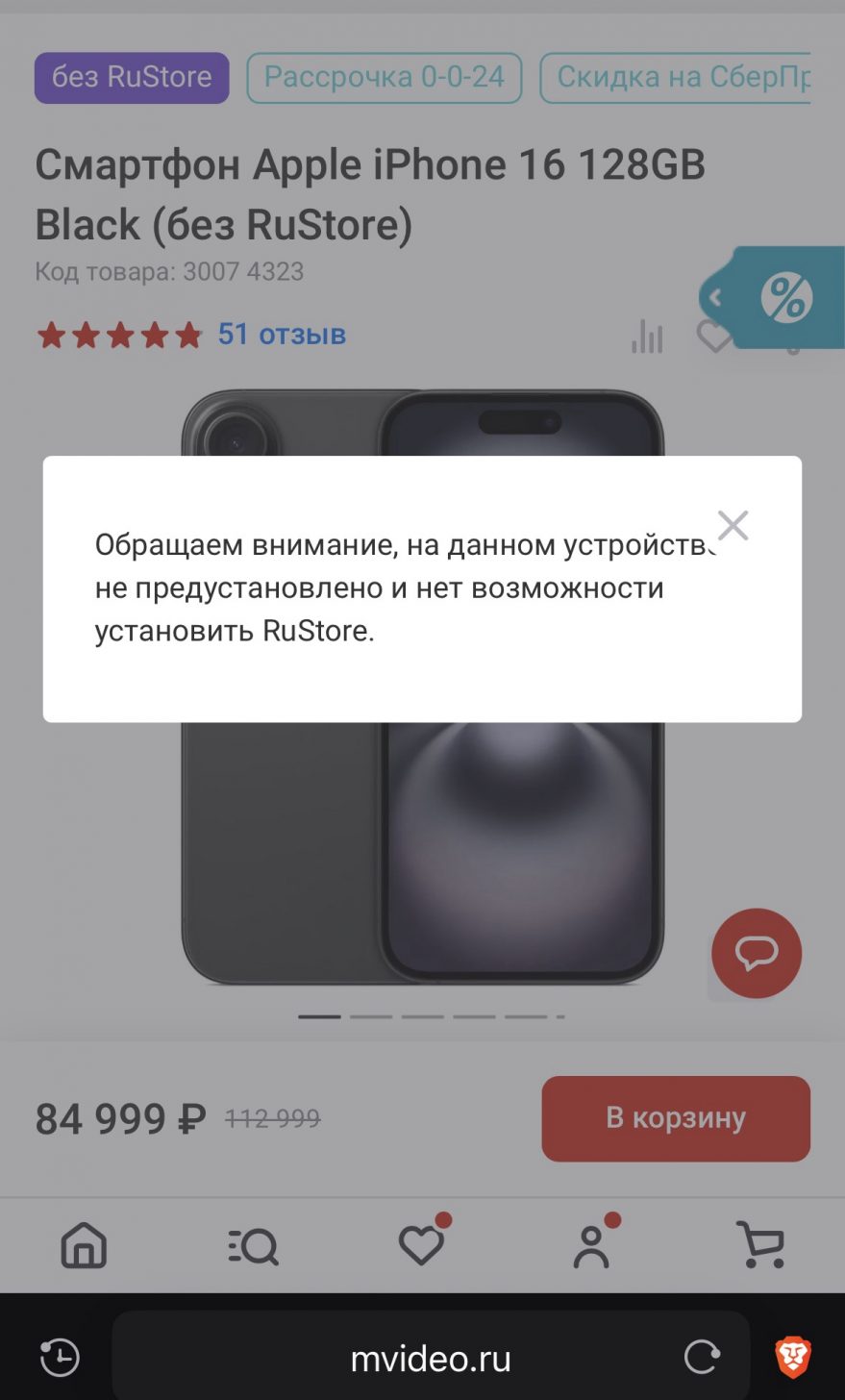Close the RuStore notice popup
This screenshot has height=1400, width=845.
[x=733, y=525]
